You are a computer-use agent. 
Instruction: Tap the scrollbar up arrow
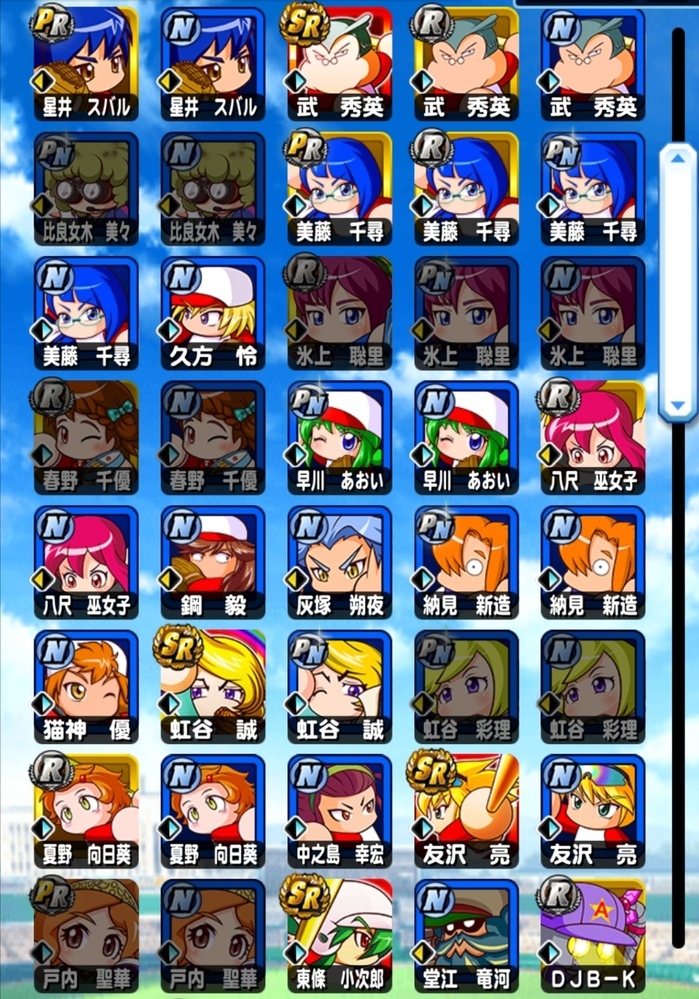point(677,158)
